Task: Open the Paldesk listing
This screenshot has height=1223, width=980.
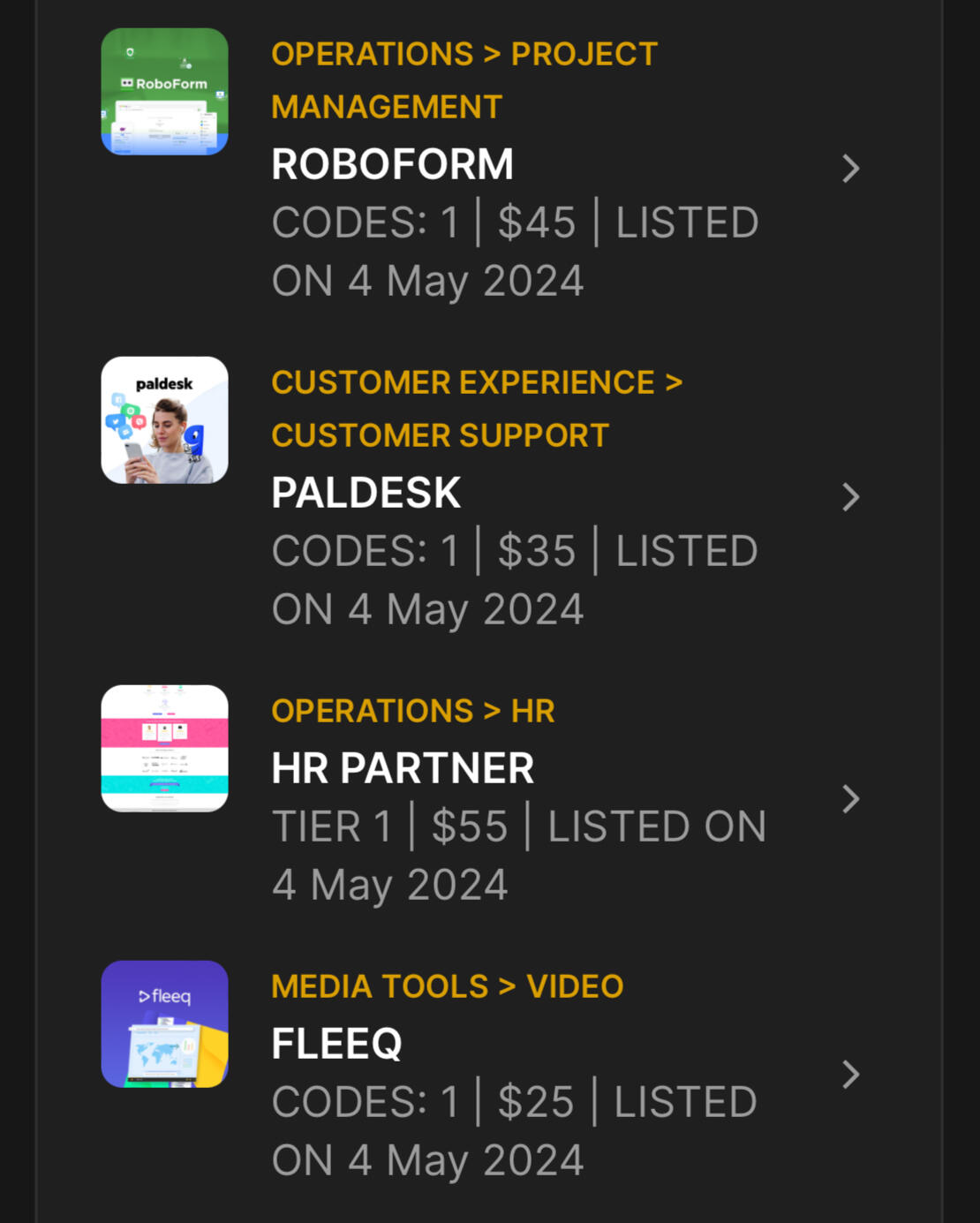Action: point(366,494)
